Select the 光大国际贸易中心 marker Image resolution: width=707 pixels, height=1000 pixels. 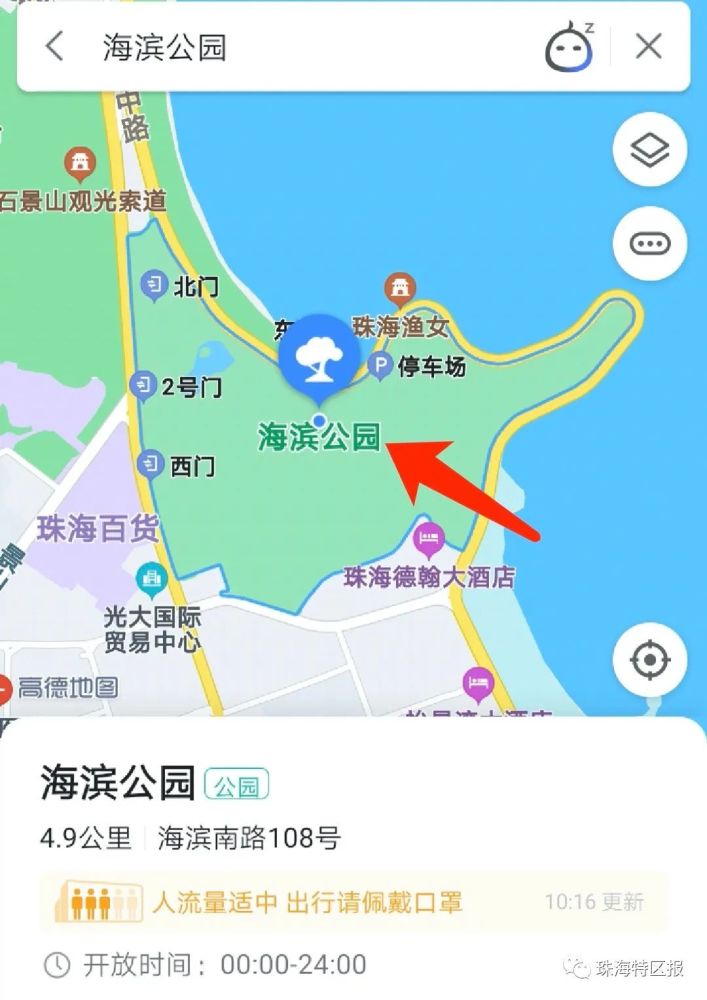click(153, 578)
